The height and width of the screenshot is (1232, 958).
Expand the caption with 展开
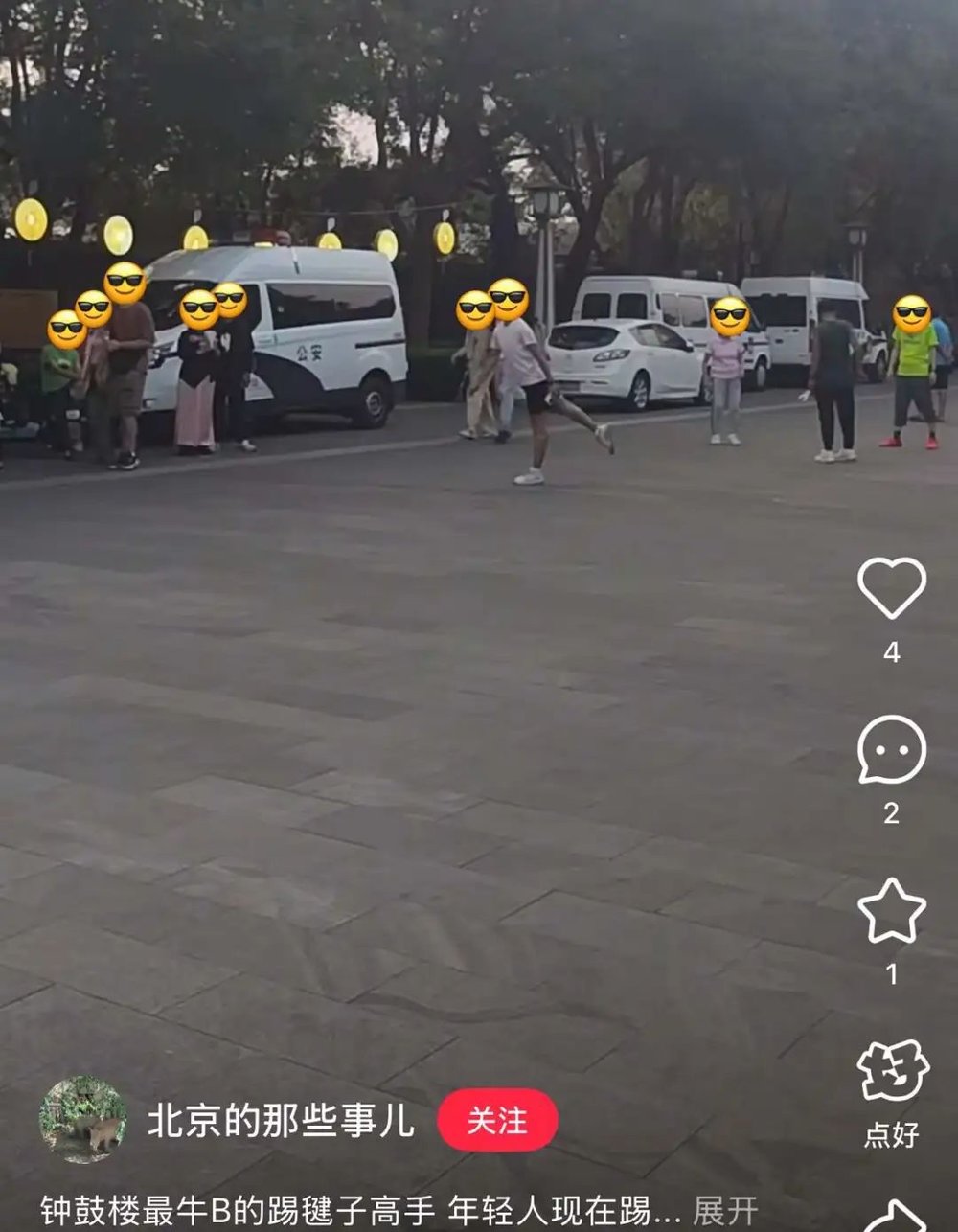pyautogui.click(x=725, y=1210)
